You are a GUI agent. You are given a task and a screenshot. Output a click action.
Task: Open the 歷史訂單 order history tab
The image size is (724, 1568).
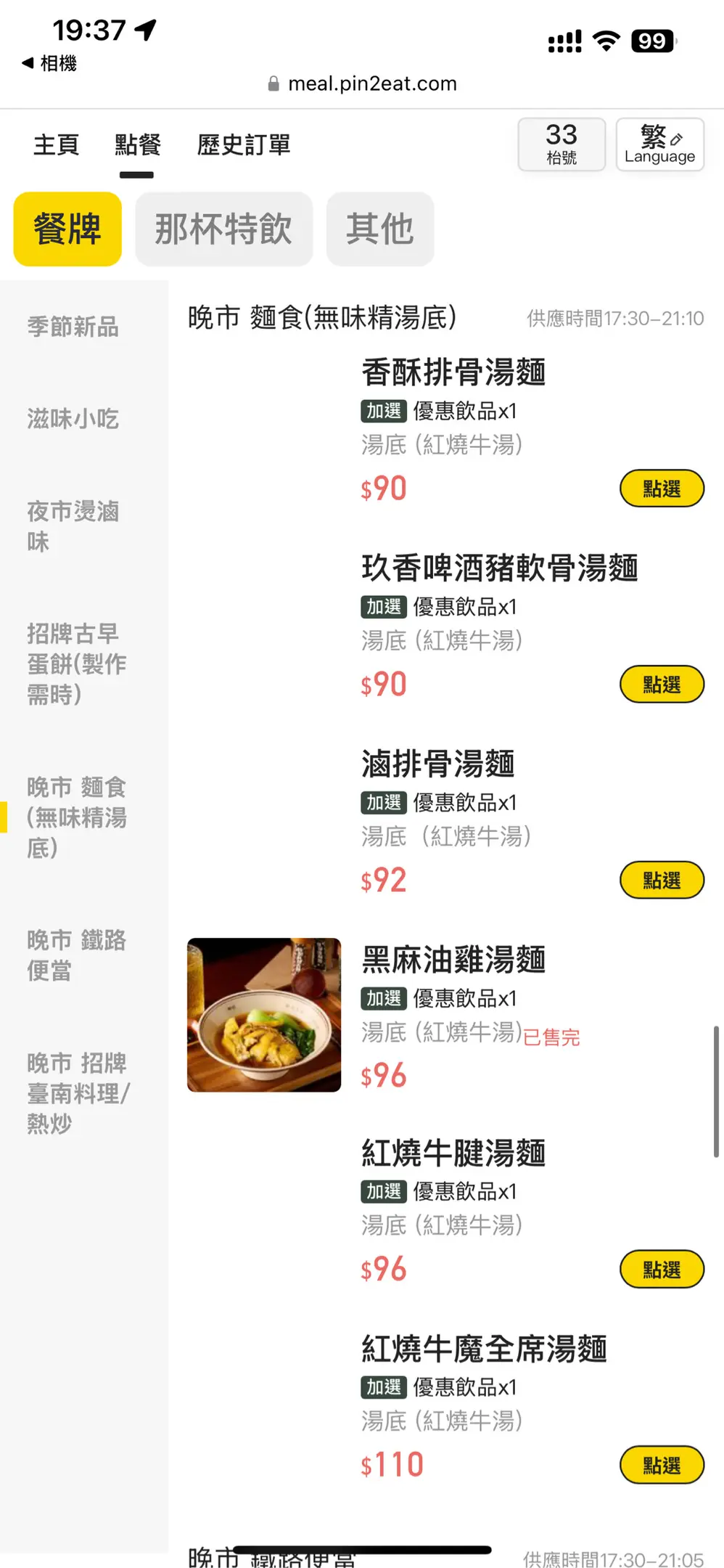pos(244,144)
